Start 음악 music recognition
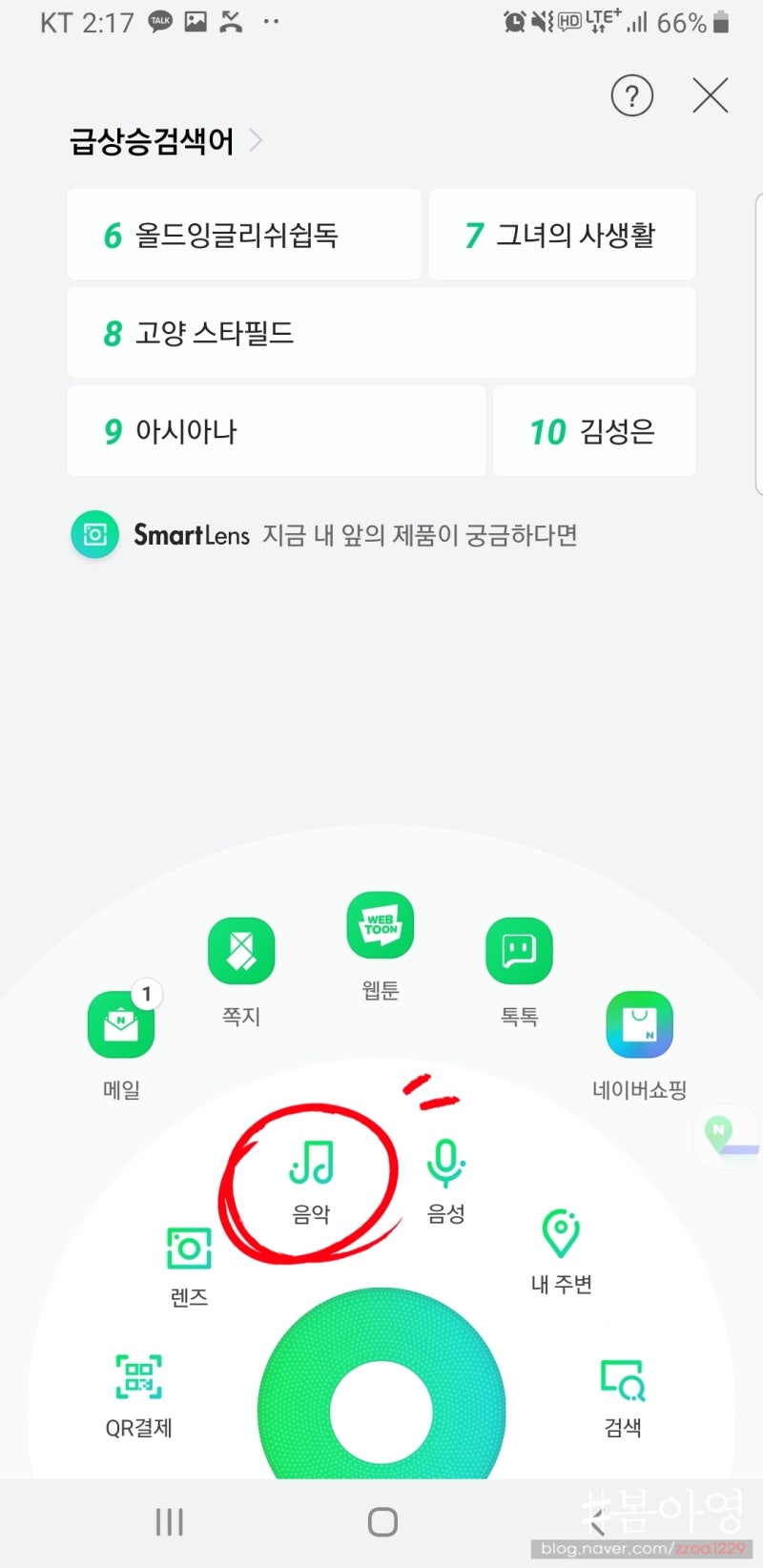The width and height of the screenshot is (763, 1568). pos(311,1181)
